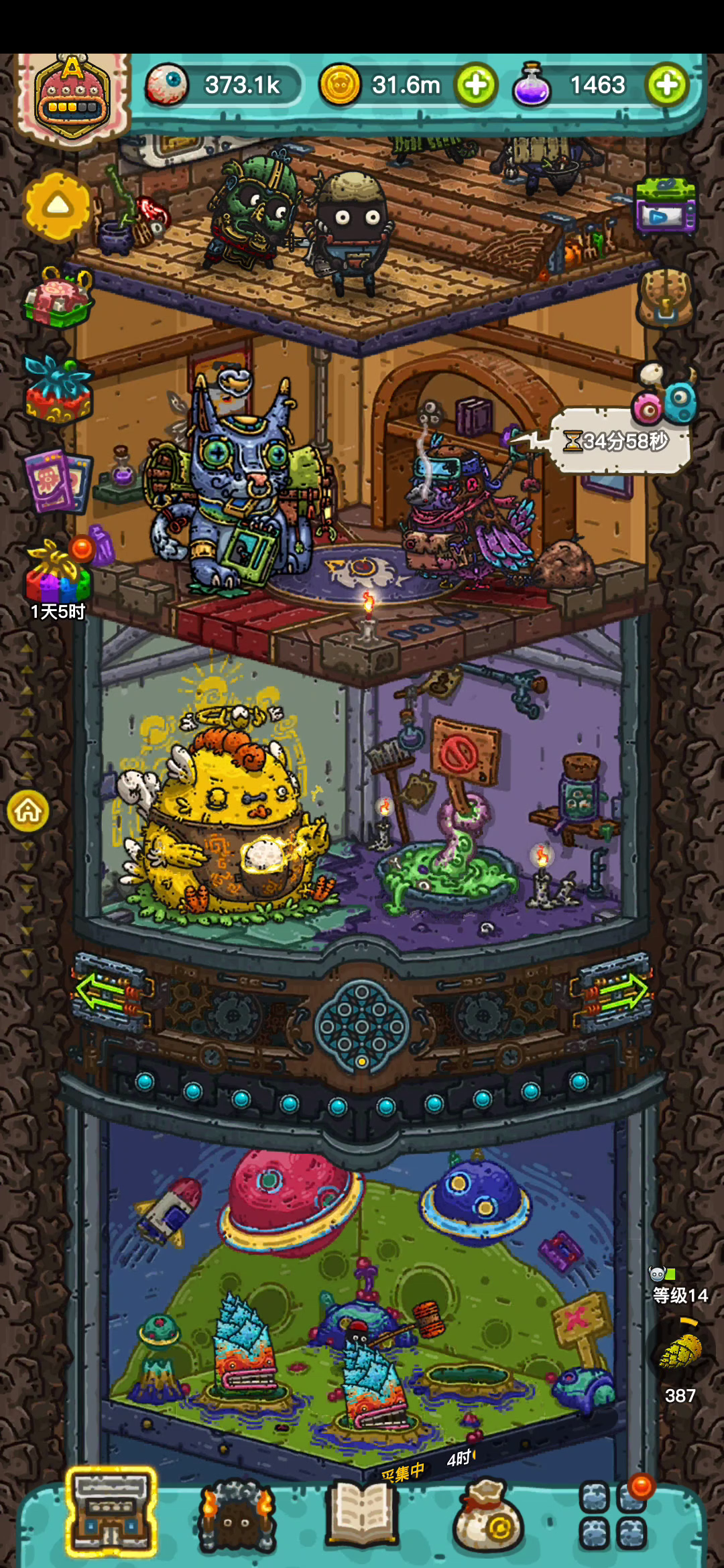Add more gold coins with the plus button
Image resolution: width=724 pixels, height=1568 pixels.
click(475, 85)
